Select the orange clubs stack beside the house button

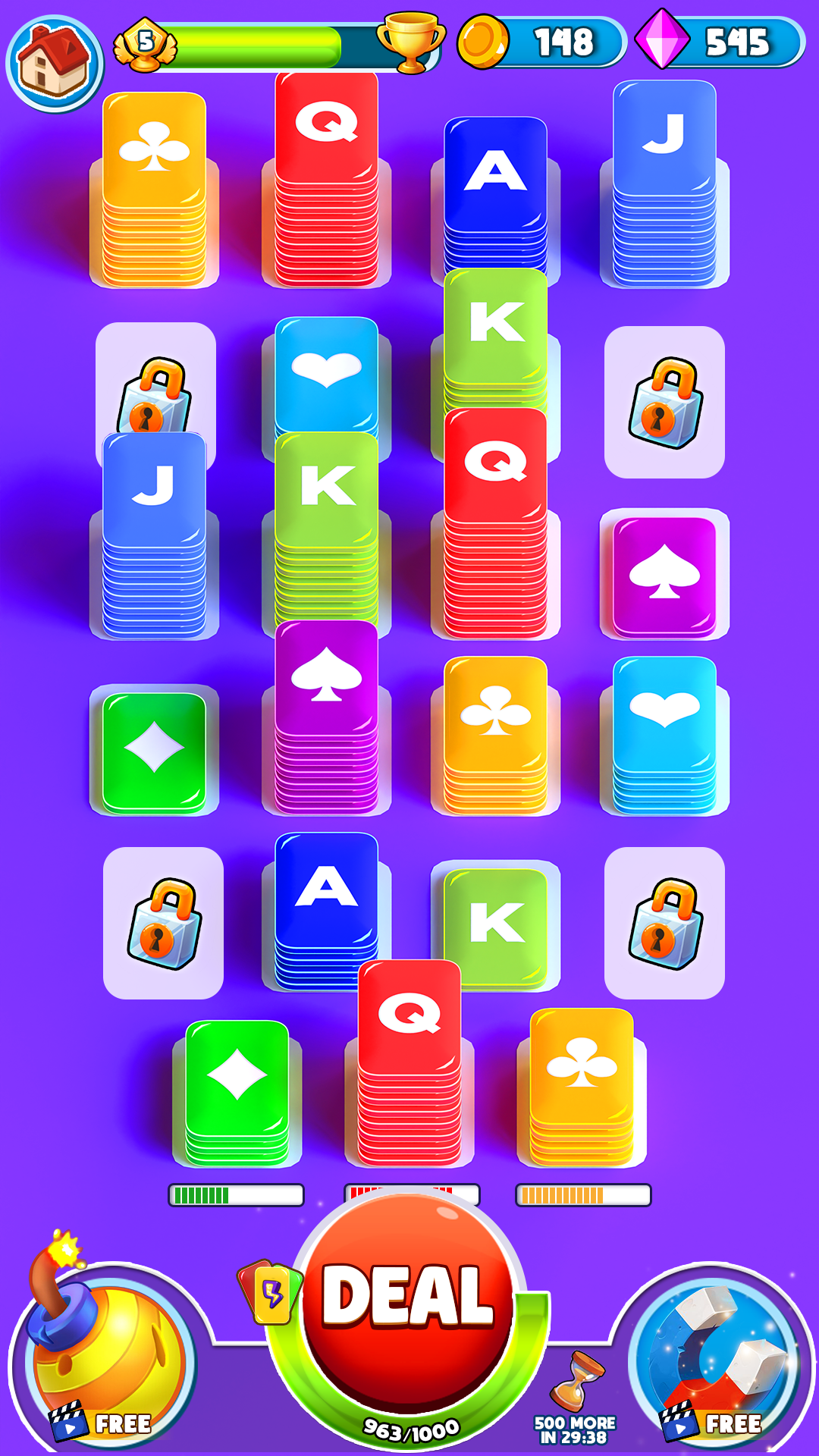[x=154, y=190]
